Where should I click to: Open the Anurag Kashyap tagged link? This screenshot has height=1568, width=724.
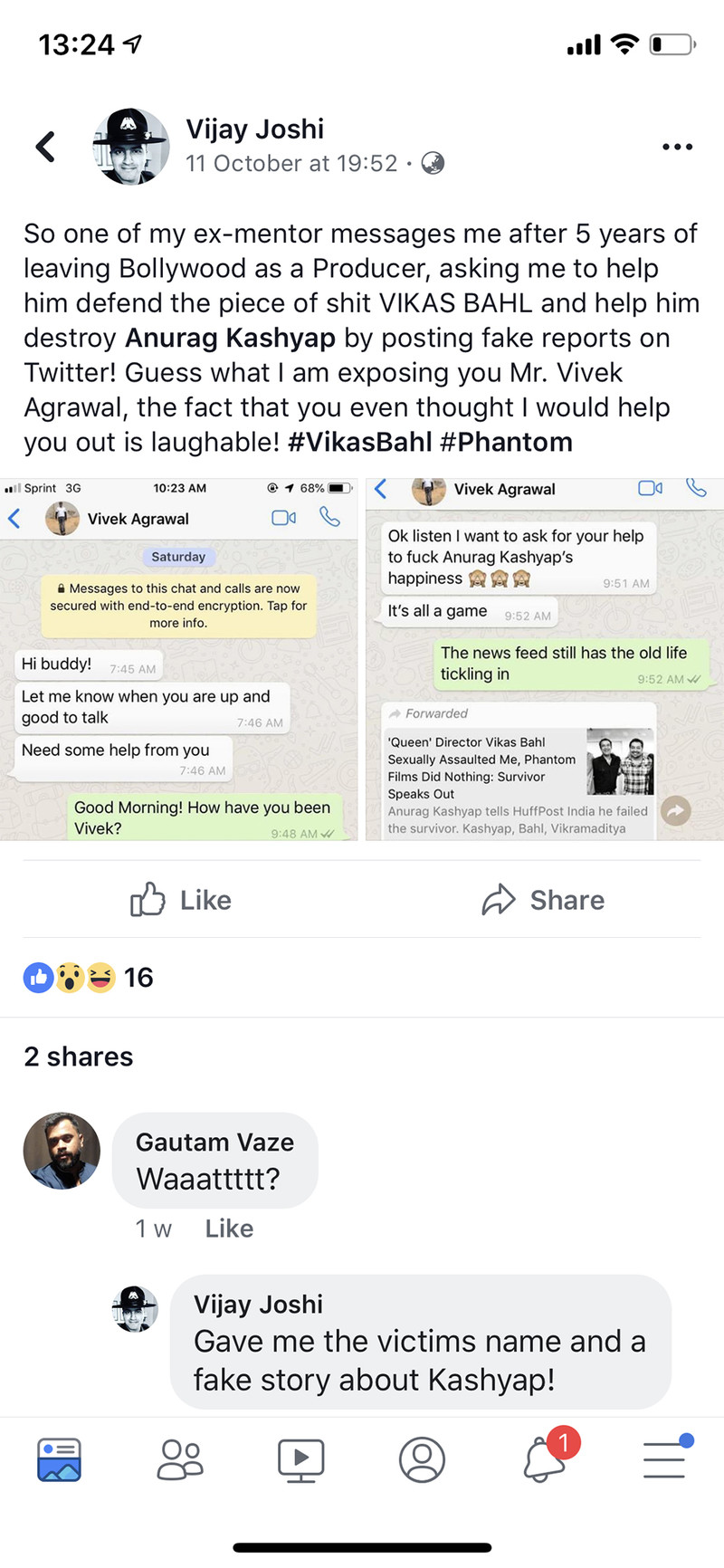coord(230,338)
